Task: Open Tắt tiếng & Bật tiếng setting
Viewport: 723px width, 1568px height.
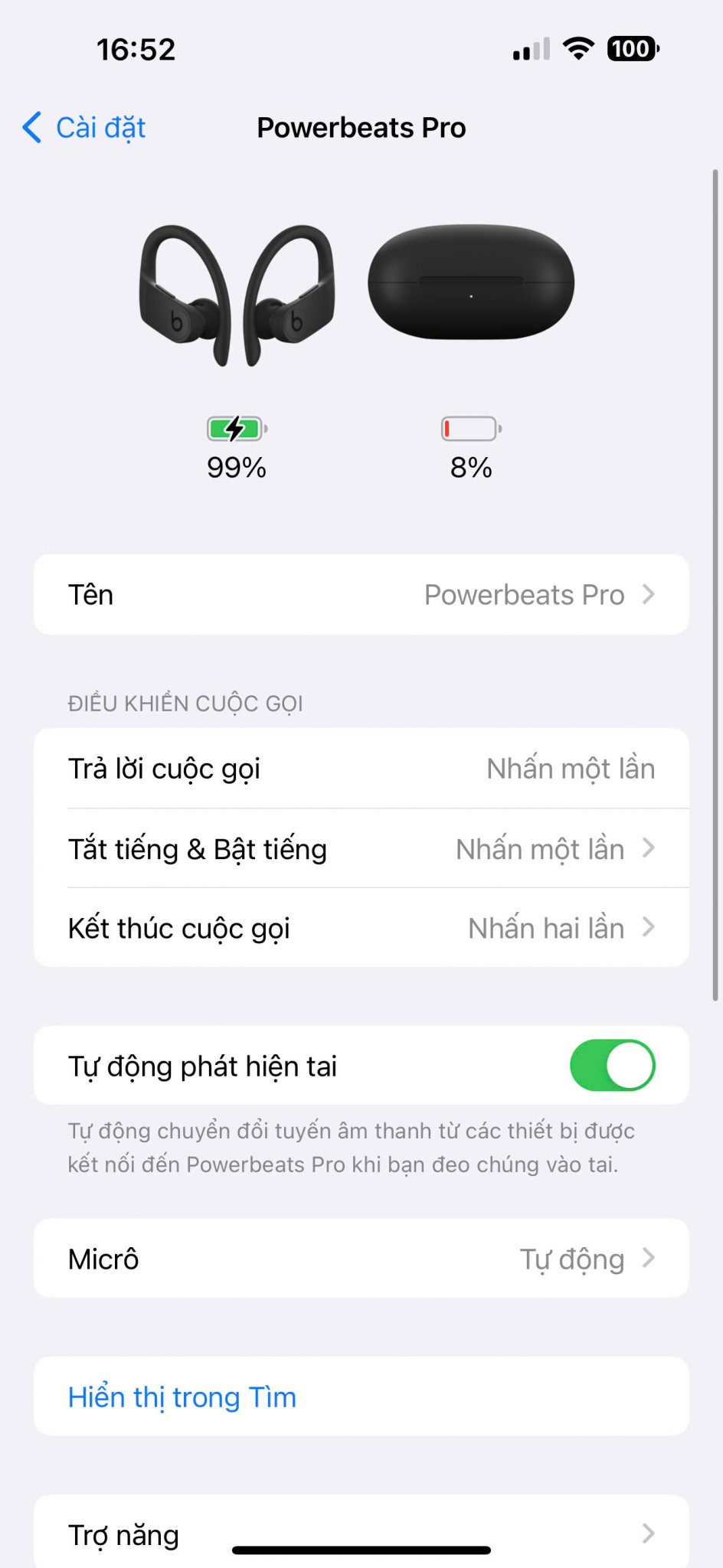Action: point(361,848)
